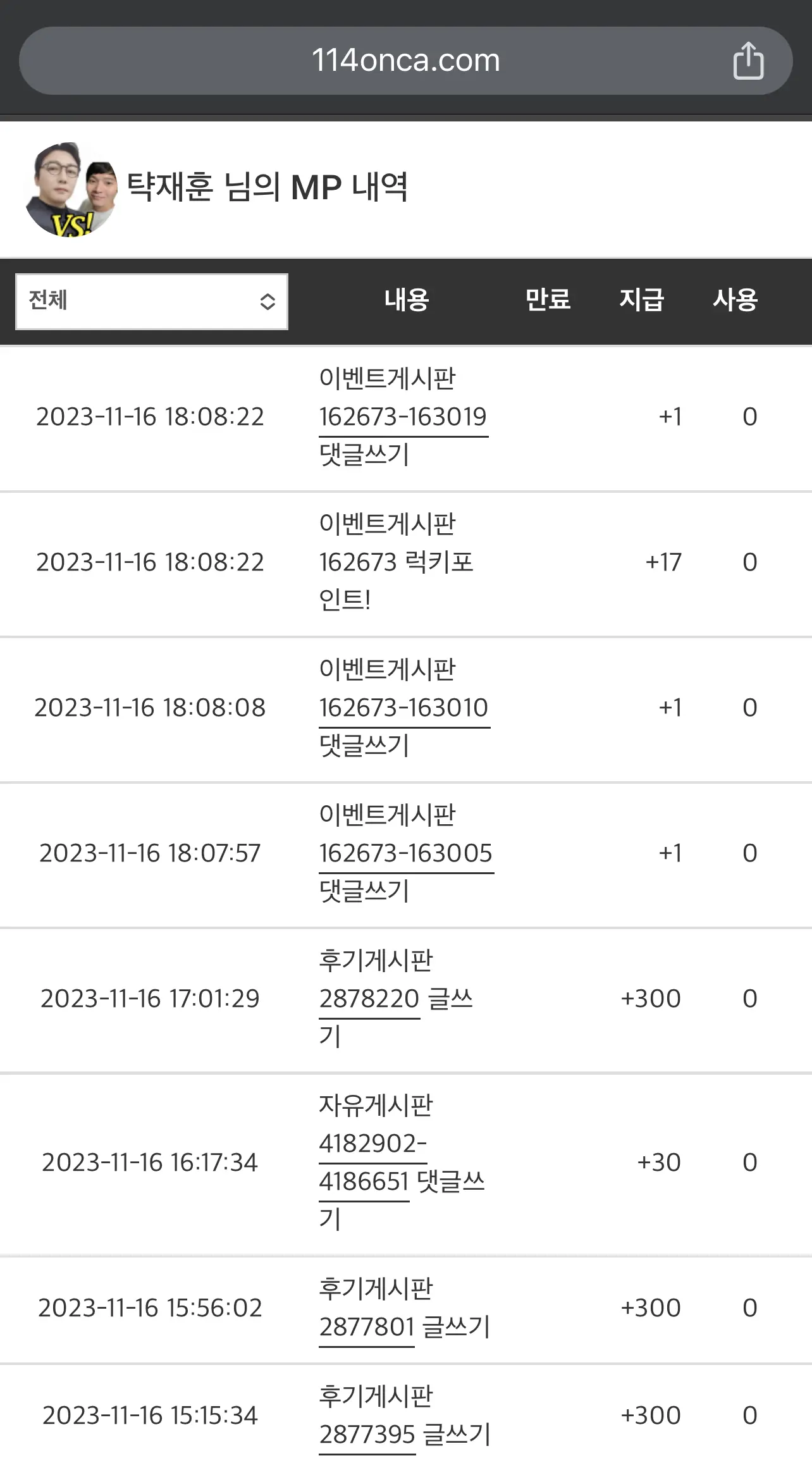This screenshot has width=812, height=1470.
Task: Open review post 2877395 link
Action: tap(367, 1434)
